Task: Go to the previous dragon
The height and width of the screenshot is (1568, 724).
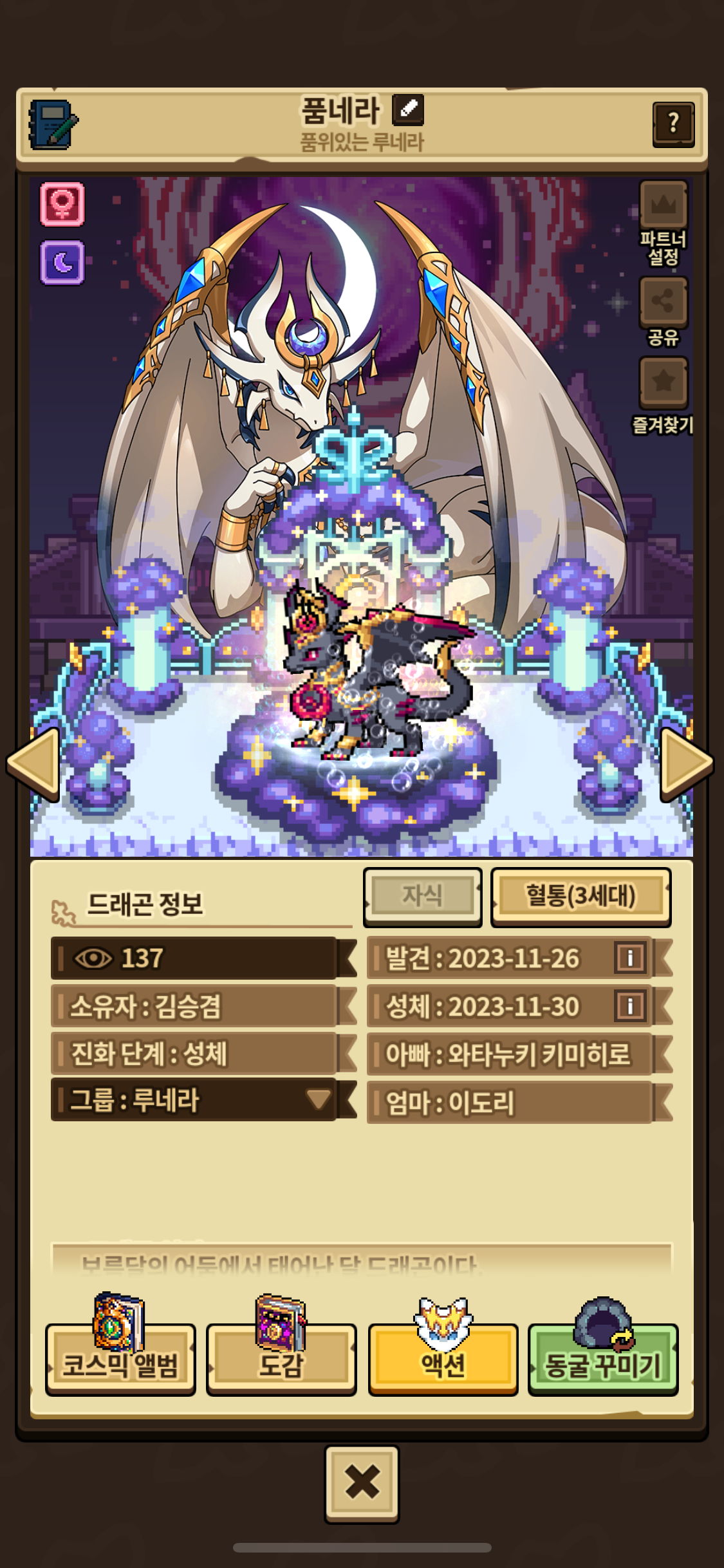Action: pyautogui.click(x=33, y=764)
